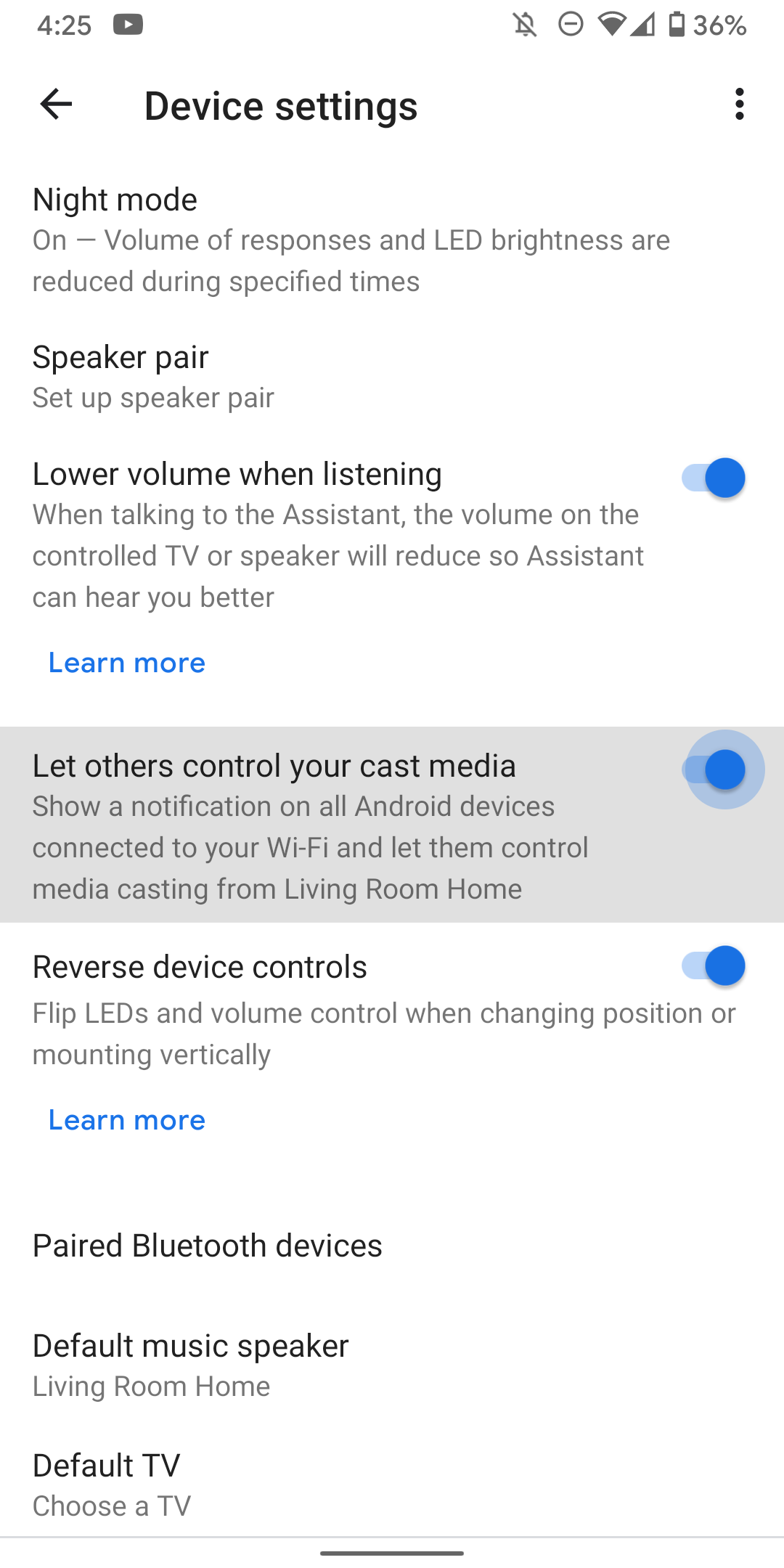Click Learn more under Reverse device controls

point(126,1119)
